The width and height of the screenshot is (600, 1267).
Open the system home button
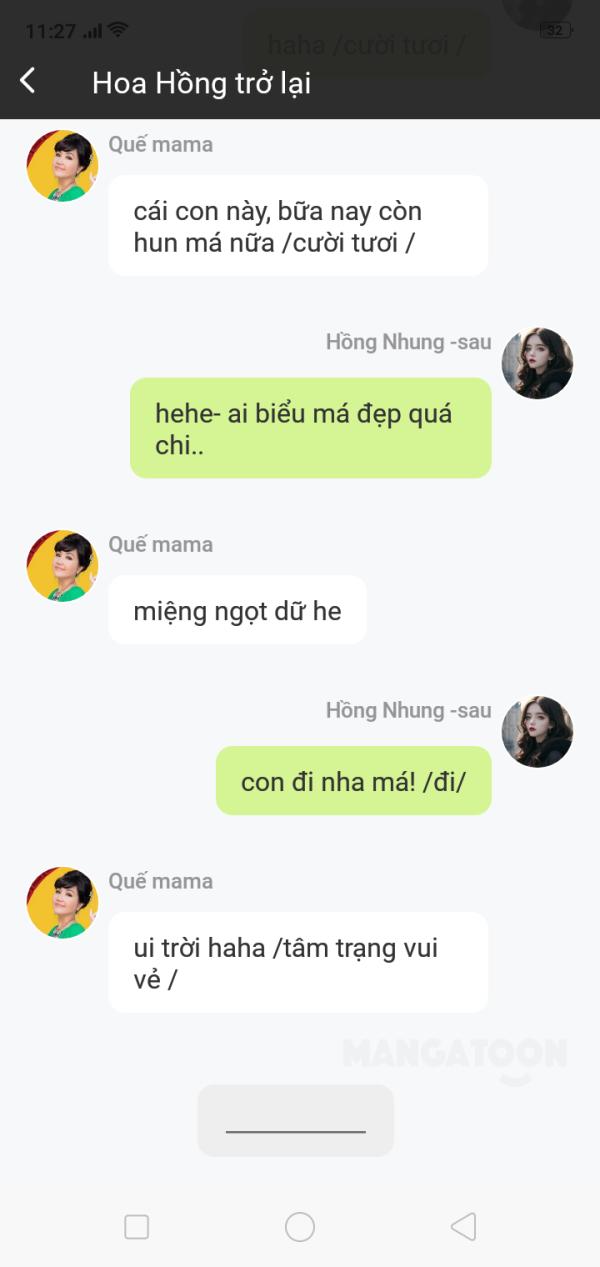coord(300,1227)
